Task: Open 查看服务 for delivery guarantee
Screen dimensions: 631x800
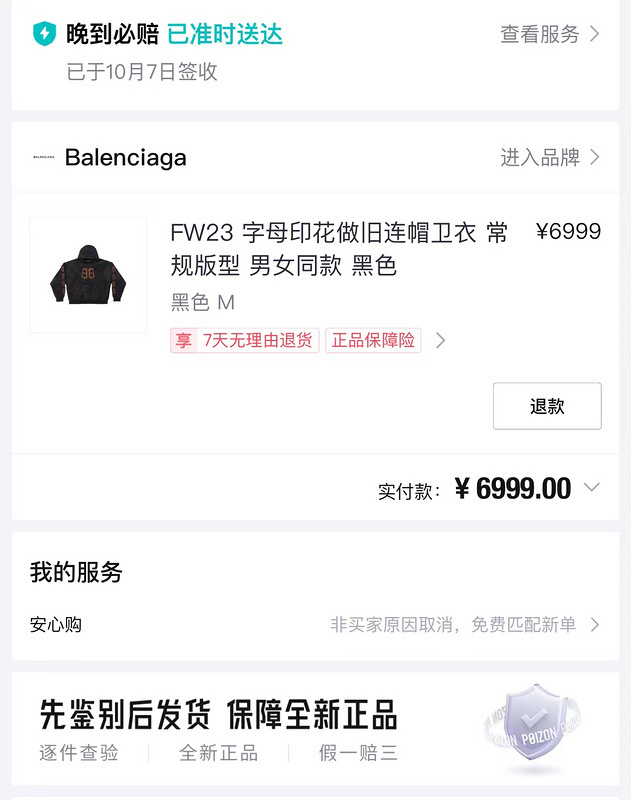Action: pyautogui.click(x=549, y=34)
